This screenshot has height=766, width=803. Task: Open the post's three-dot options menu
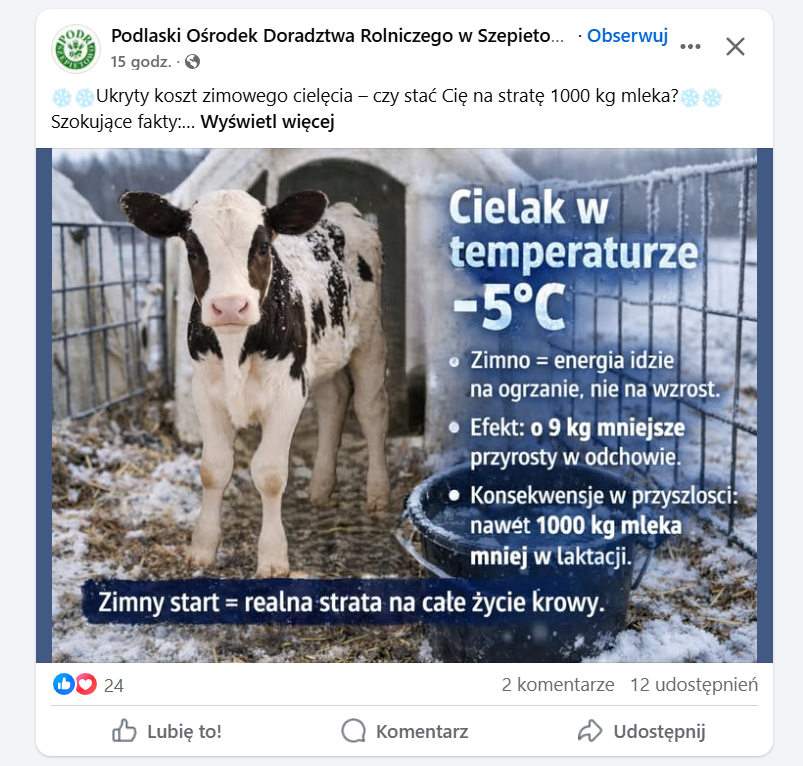click(x=690, y=46)
